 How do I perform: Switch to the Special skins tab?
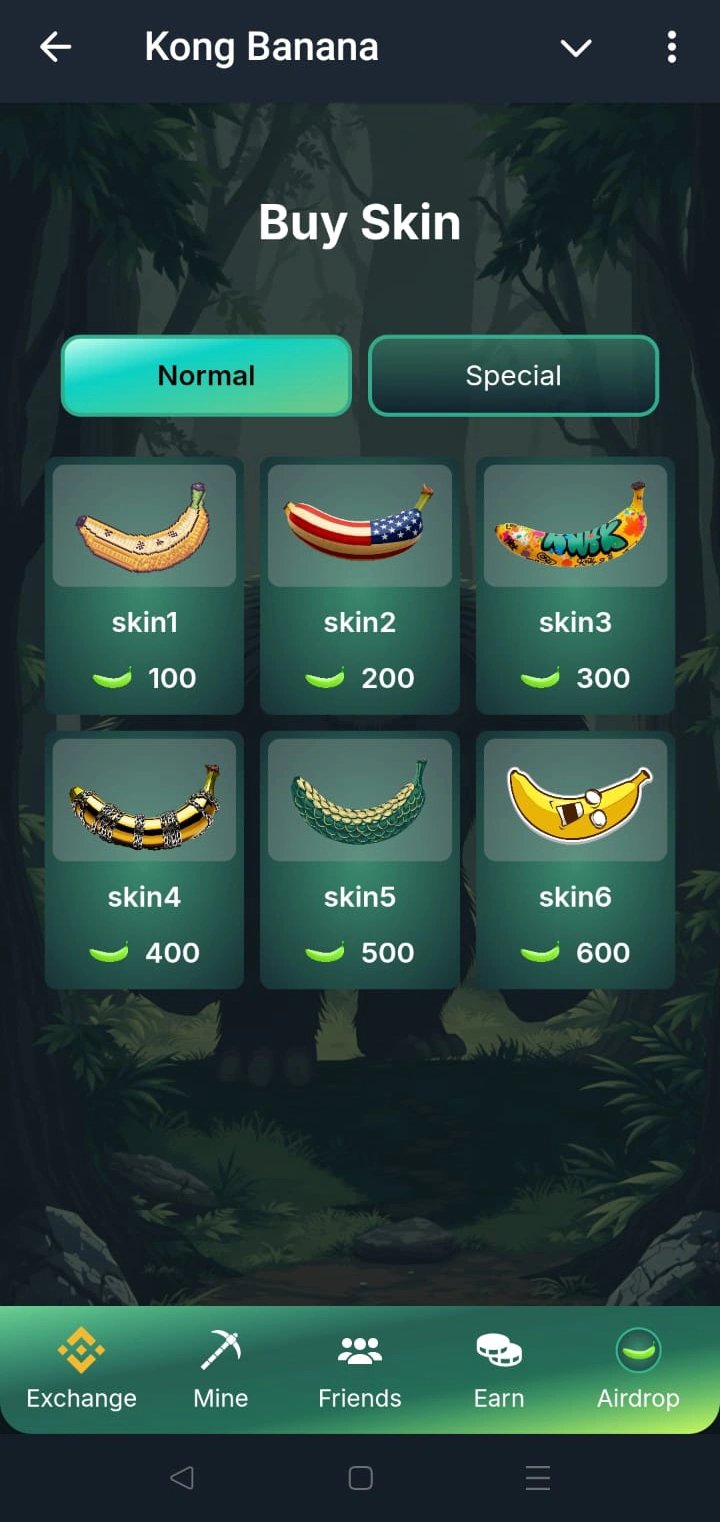[513, 376]
